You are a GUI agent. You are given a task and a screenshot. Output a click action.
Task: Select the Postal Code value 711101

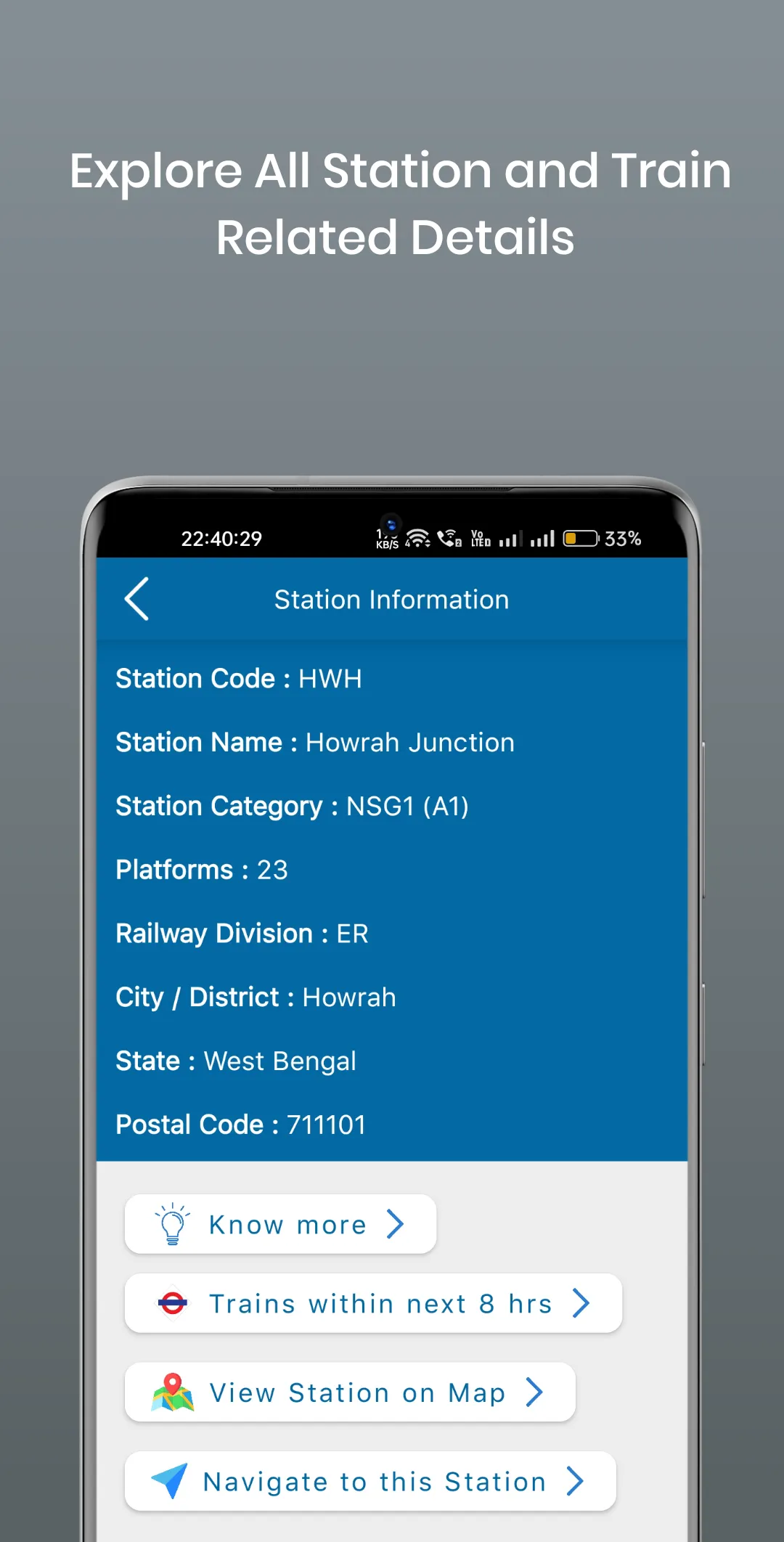tap(327, 1124)
